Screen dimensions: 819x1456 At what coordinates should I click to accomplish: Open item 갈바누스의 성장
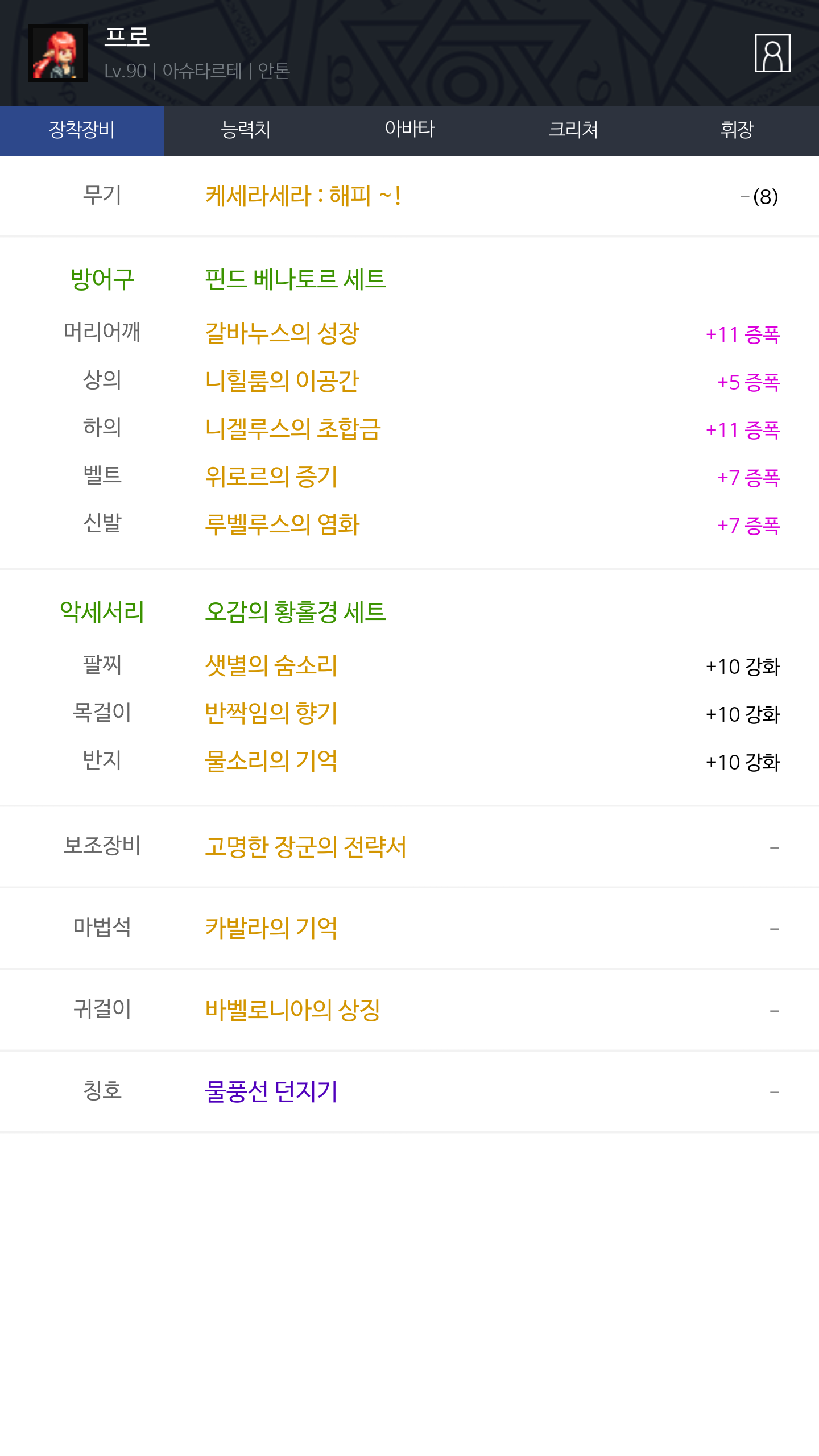click(282, 333)
